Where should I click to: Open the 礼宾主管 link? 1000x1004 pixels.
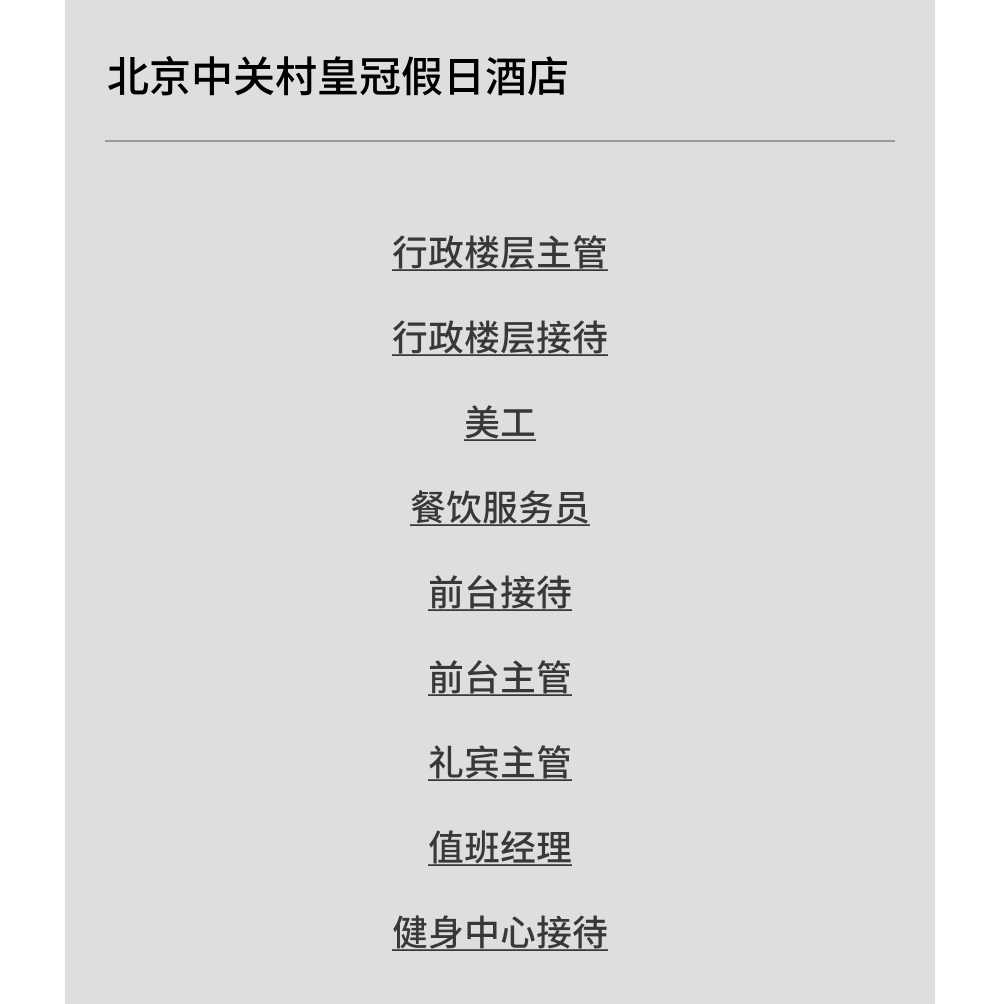pos(499,763)
